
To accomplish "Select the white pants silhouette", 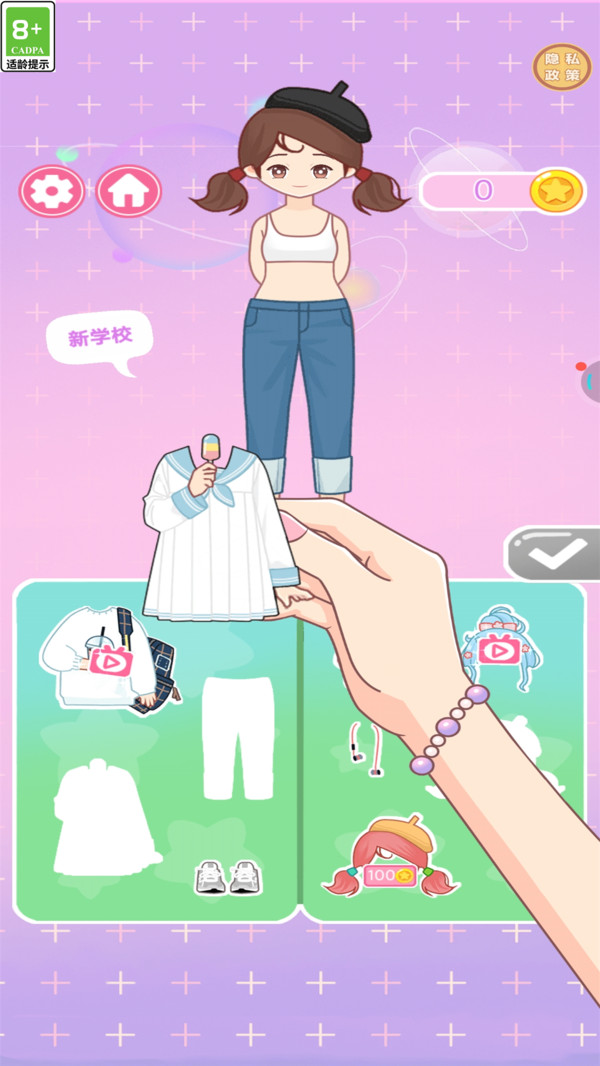I will tap(237, 737).
